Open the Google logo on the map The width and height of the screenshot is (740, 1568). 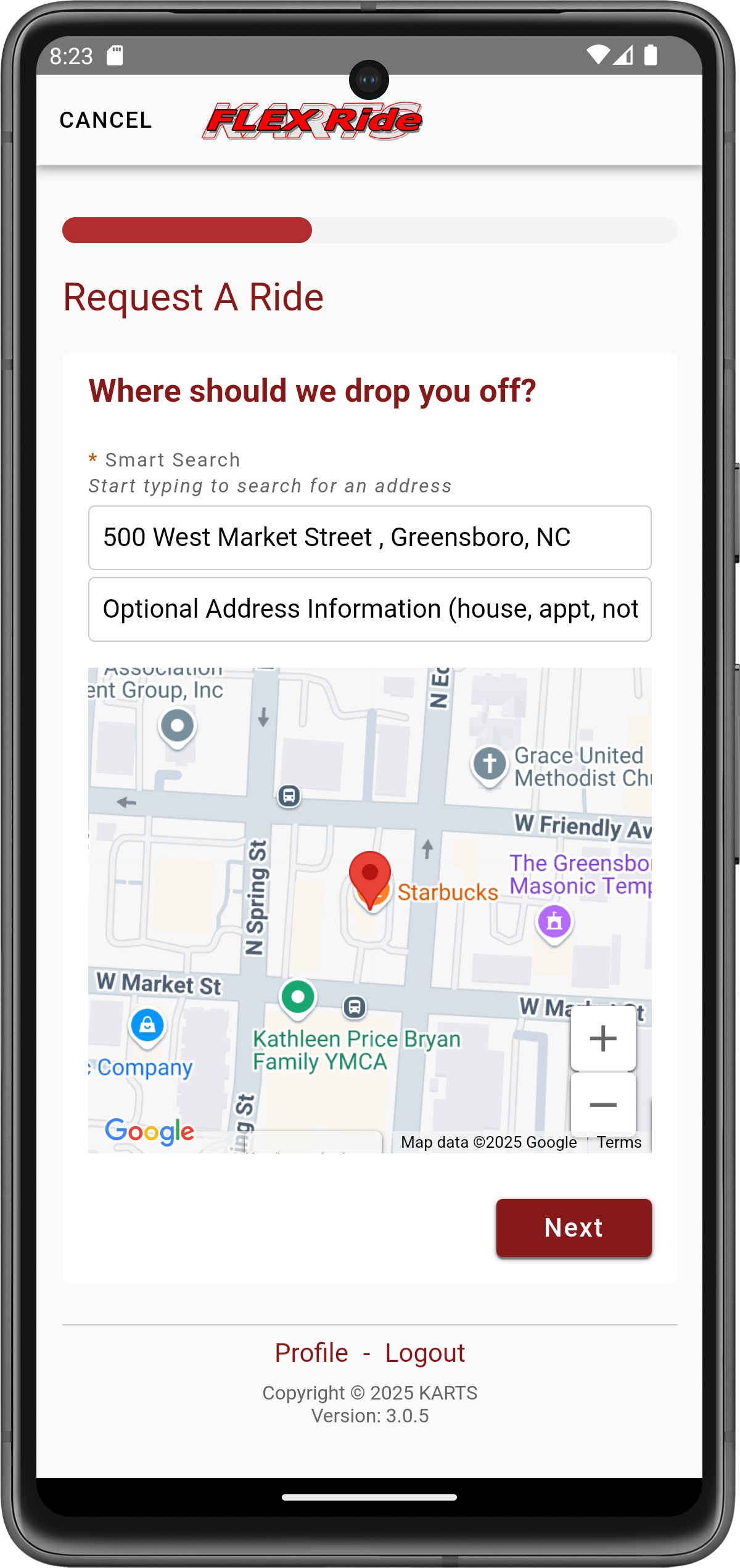(149, 1131)
